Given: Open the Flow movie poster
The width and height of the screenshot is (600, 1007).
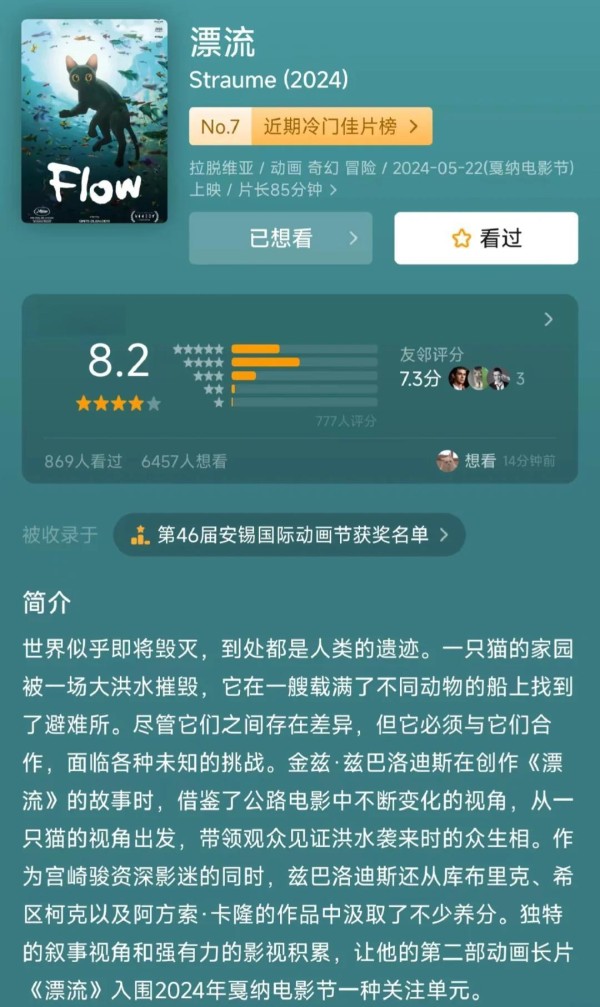Looking at the screenshot, I should 95,121.
